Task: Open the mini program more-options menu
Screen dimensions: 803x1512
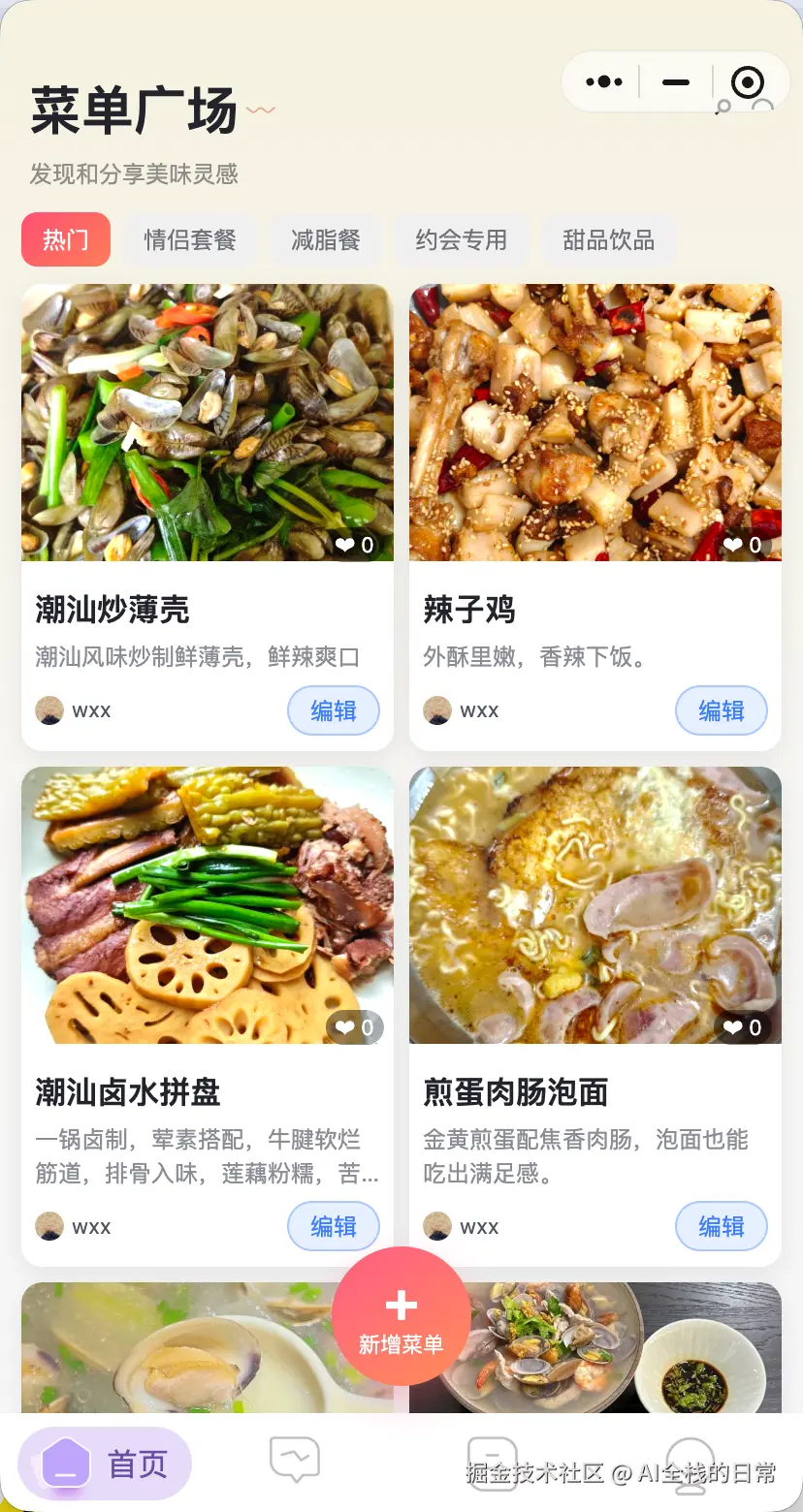Action: (604, 82)
